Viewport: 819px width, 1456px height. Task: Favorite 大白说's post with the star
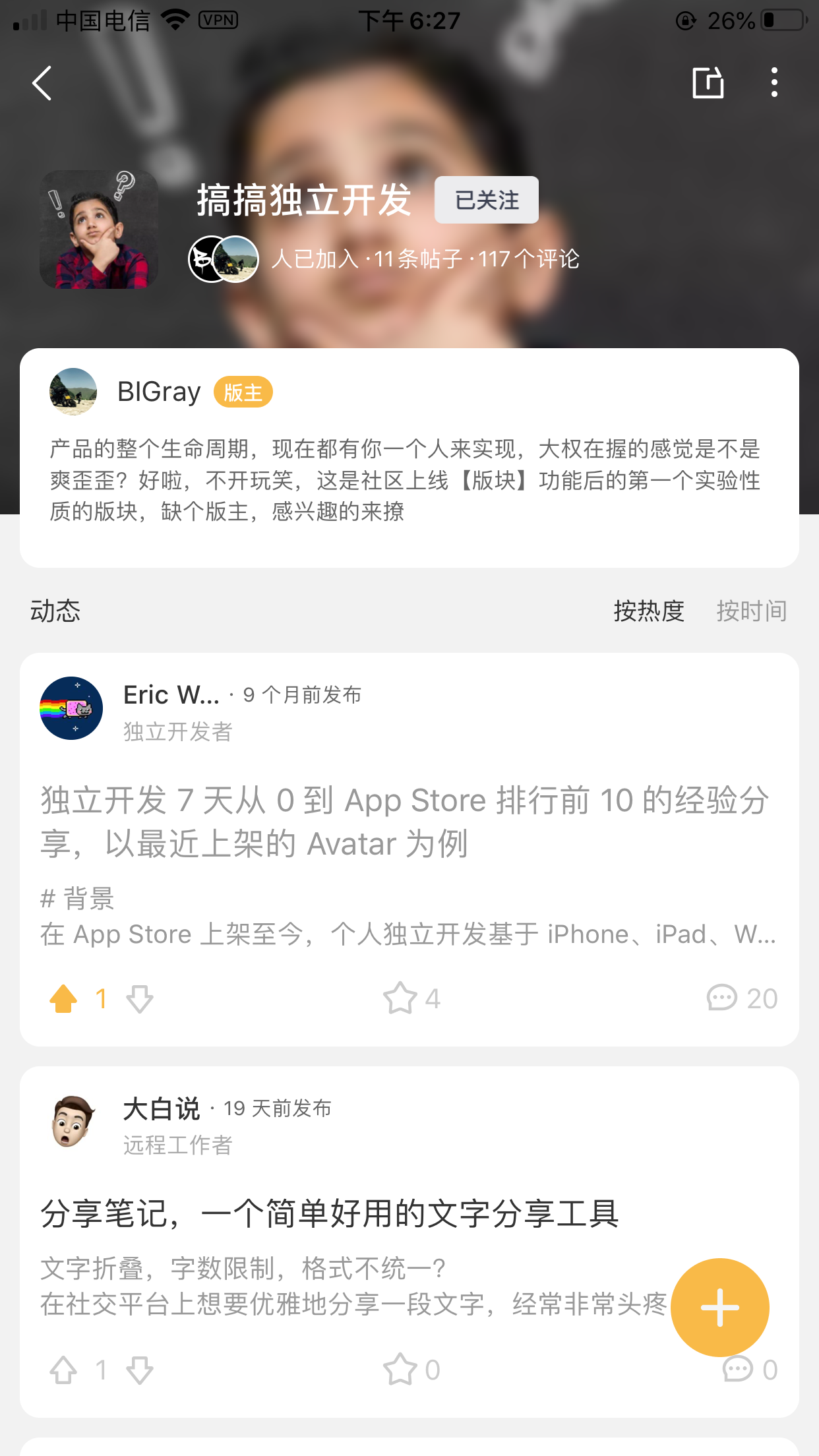coord(400,1370)
